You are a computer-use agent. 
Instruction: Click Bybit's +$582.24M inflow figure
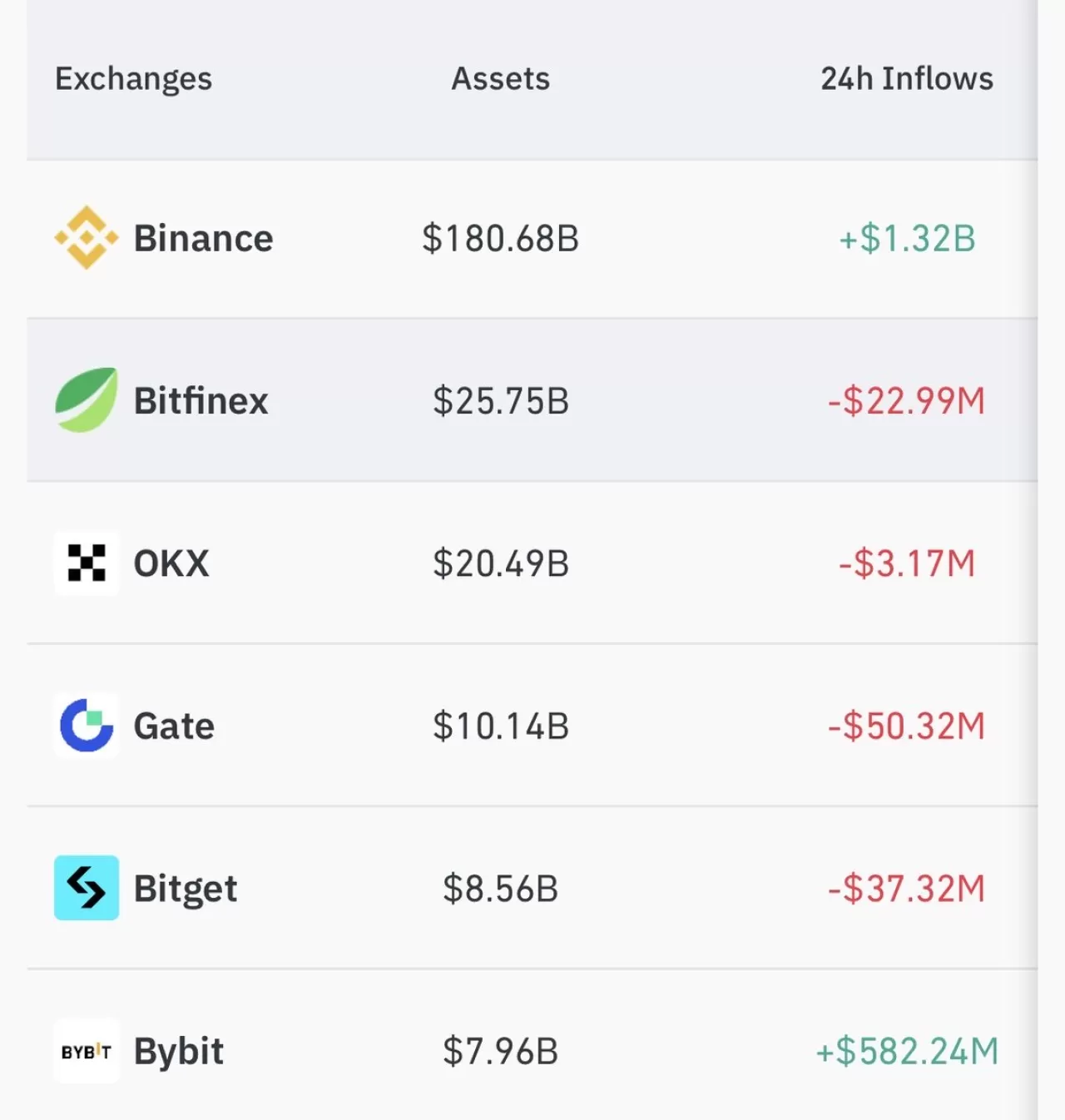(x=906, y=1052)
